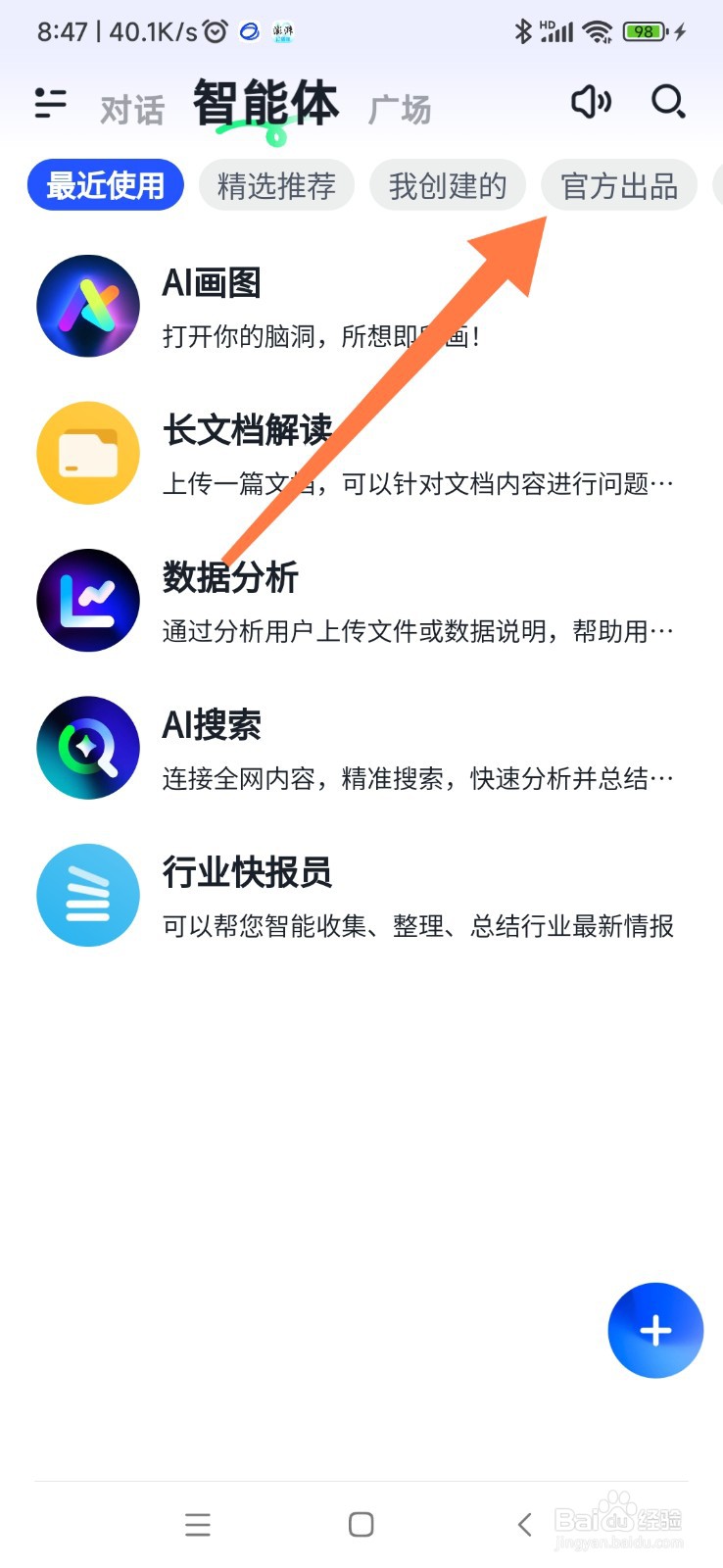
Task: Tap the blue plus floating button
Action: click(655, 1330)
